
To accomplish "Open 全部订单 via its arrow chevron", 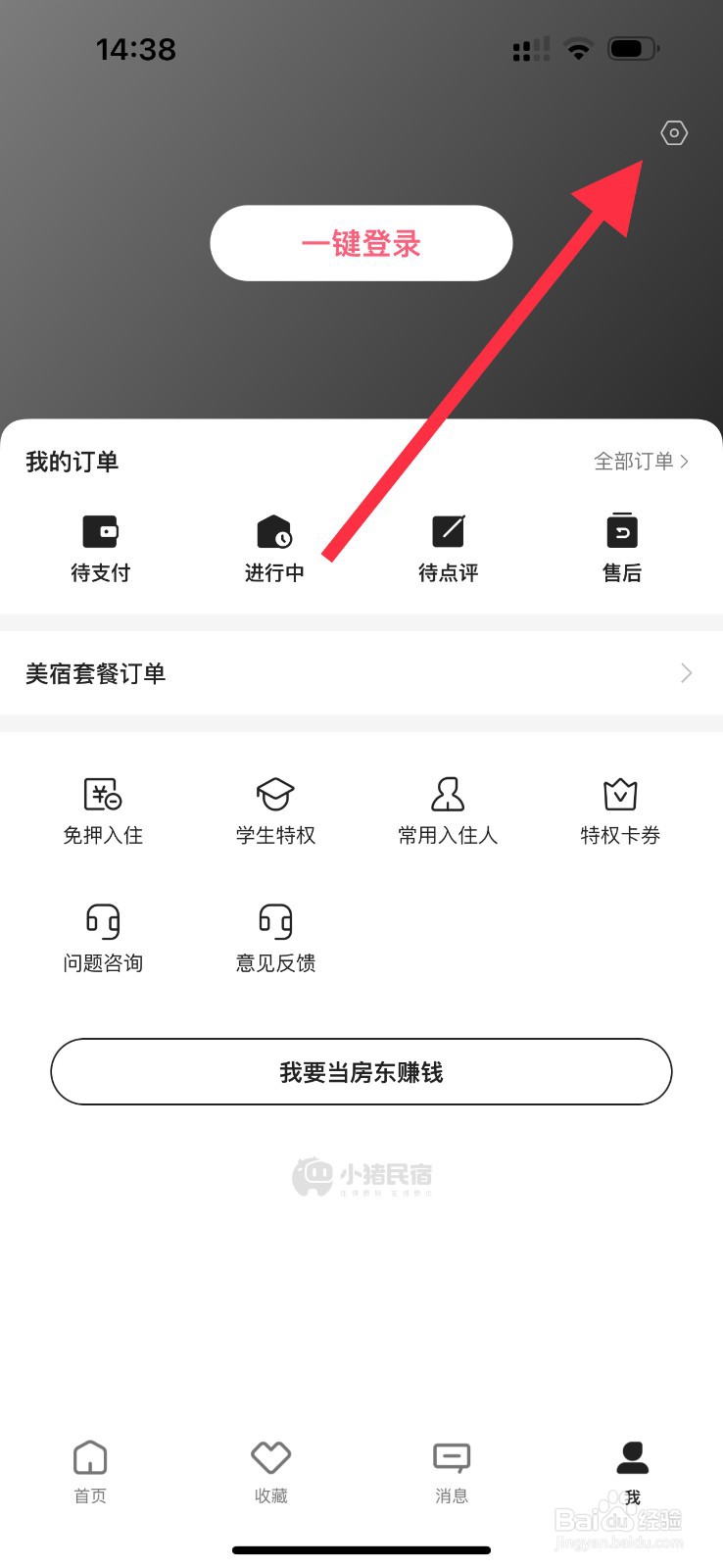I will (x=686, y=462).
